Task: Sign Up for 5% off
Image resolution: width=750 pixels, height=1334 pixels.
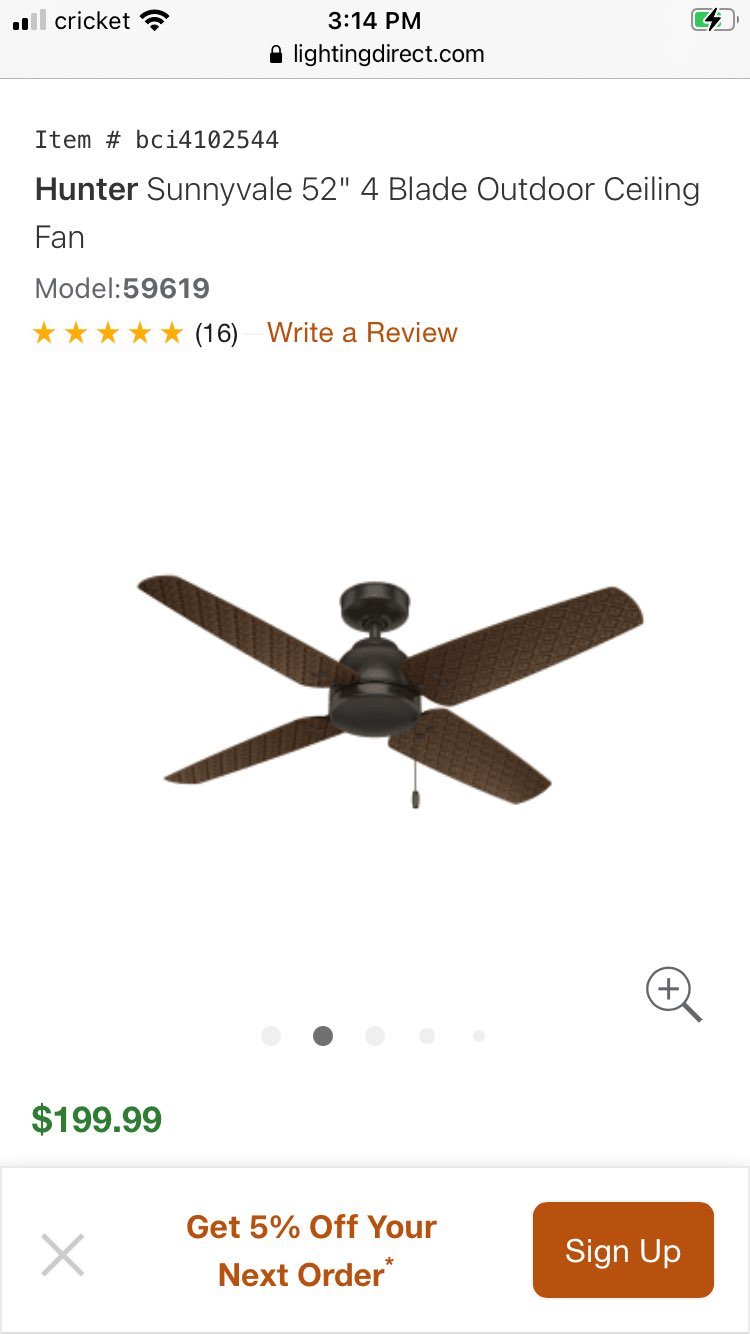Action: (623, 1250)
